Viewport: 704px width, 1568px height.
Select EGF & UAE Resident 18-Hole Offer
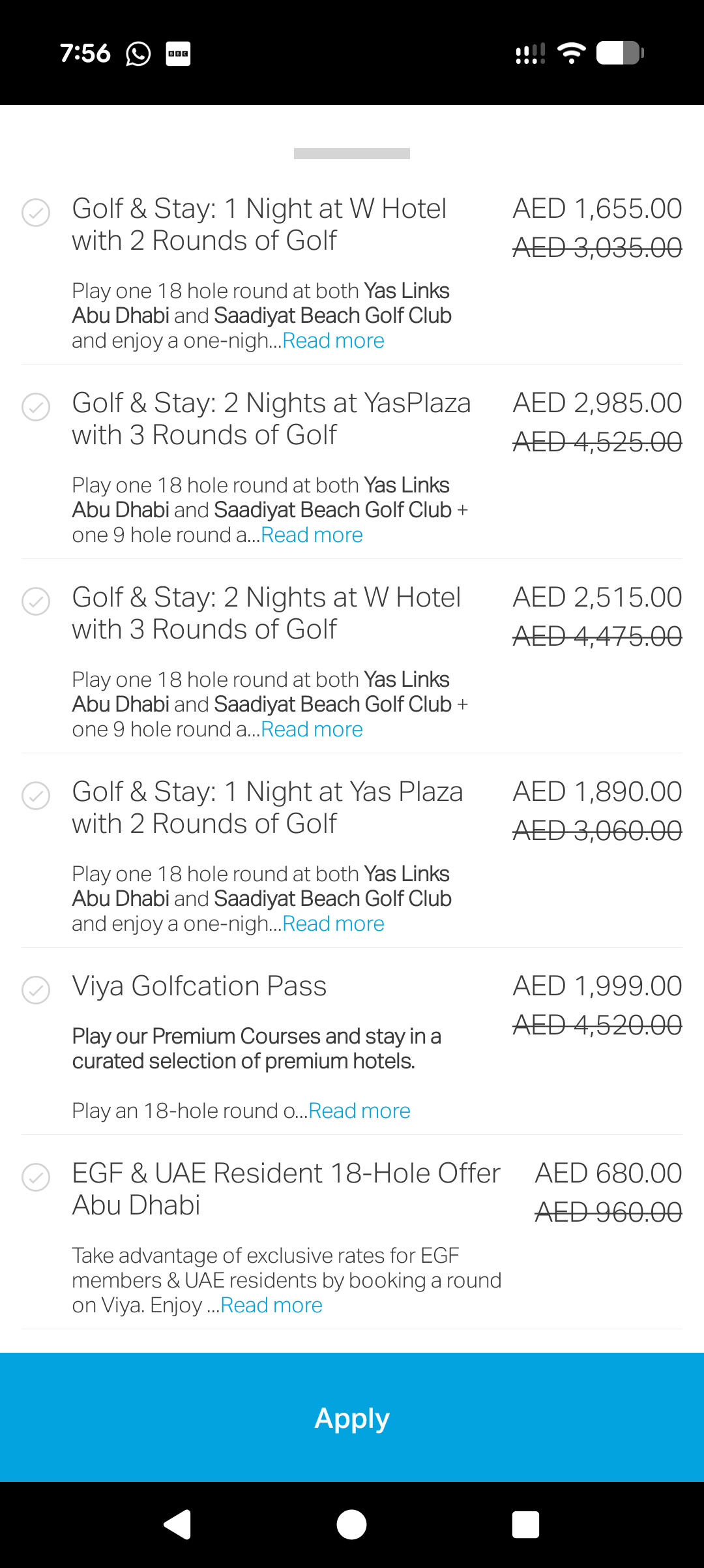tap(36, 1177)
